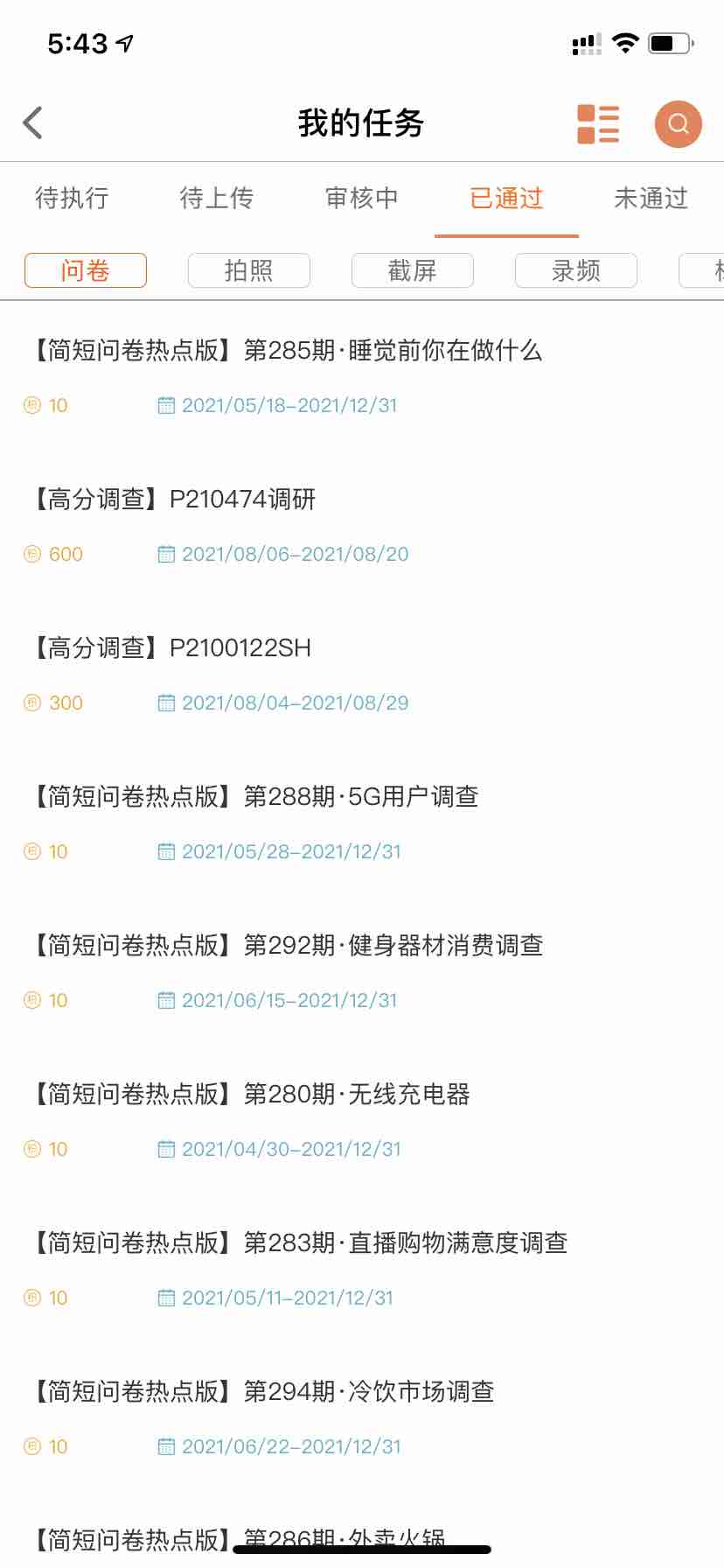
Task: Filter tasks by 录频
Action: point(576,270)
